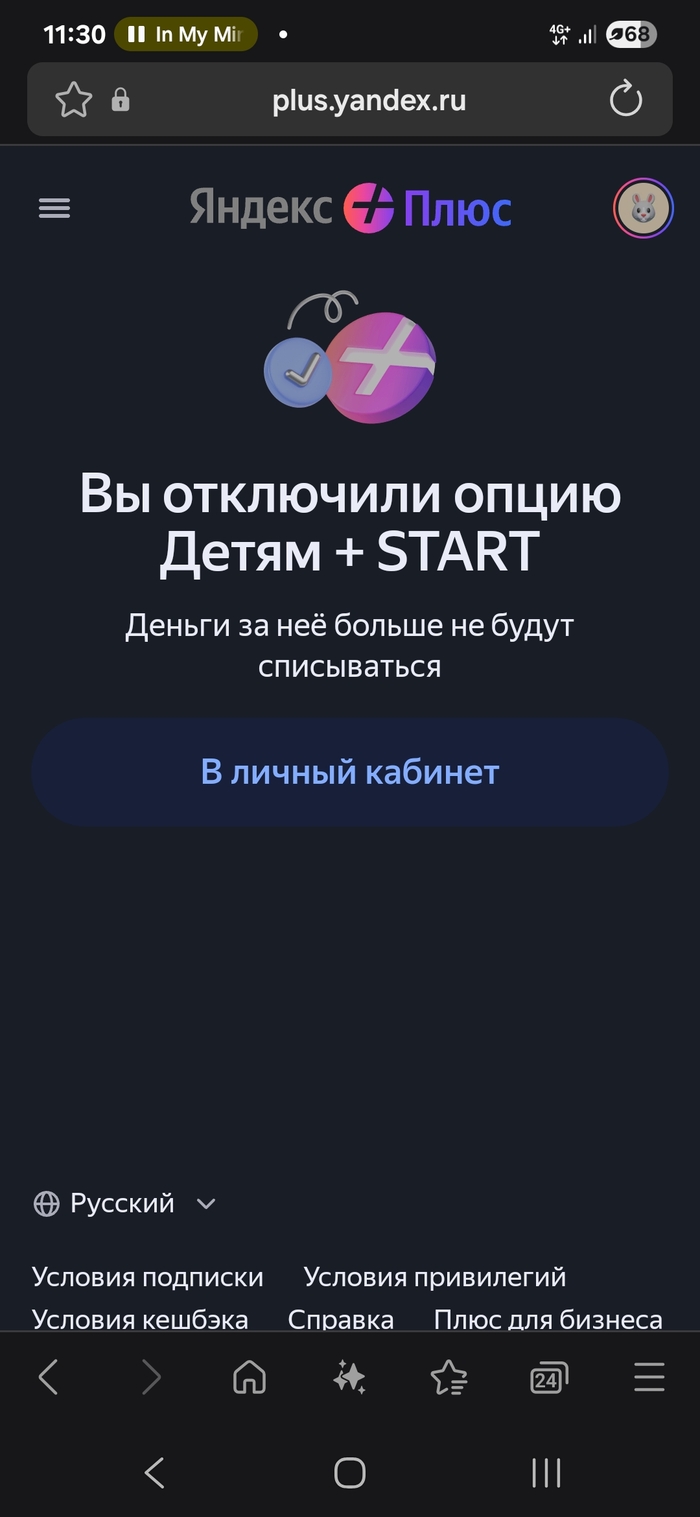Tap the В личный кабинет button

point(349,772)
